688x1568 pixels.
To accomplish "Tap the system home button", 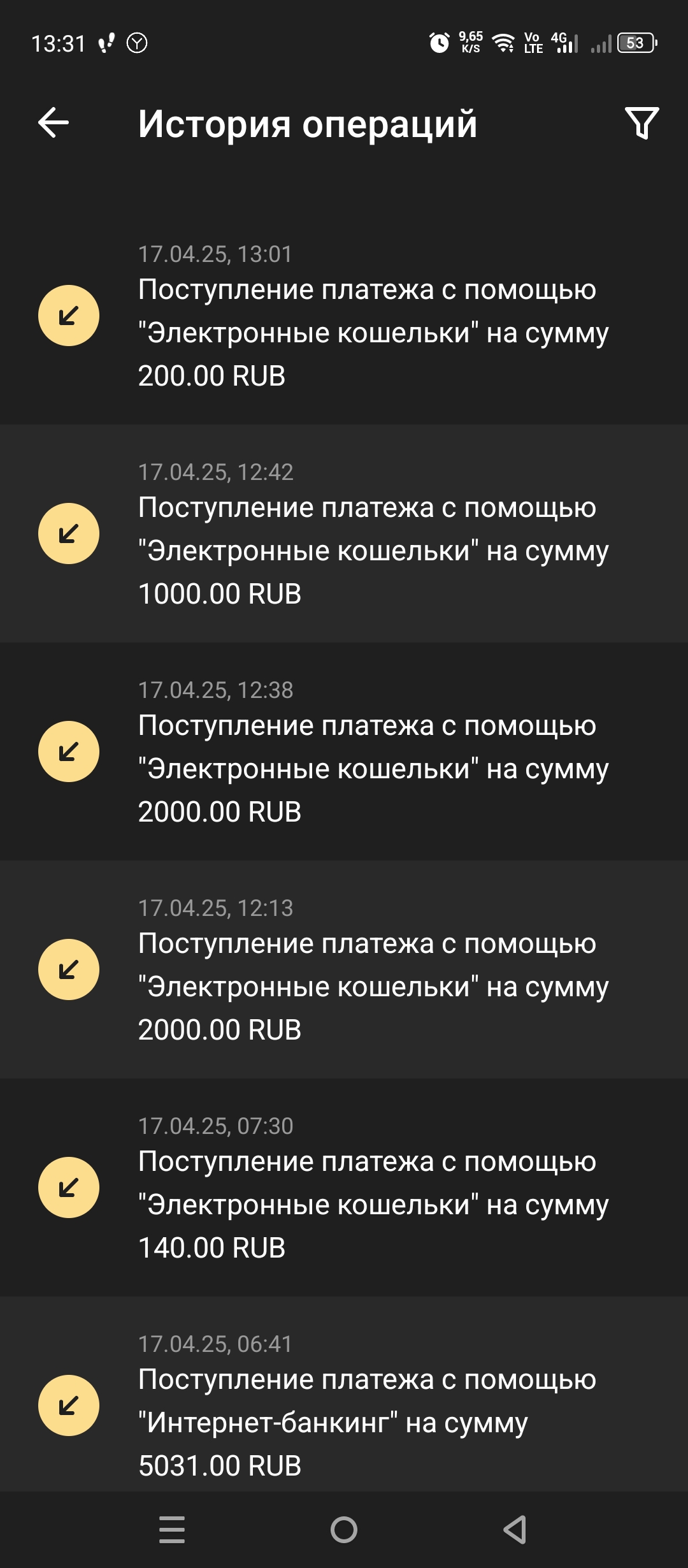I will coord(344,1530).
